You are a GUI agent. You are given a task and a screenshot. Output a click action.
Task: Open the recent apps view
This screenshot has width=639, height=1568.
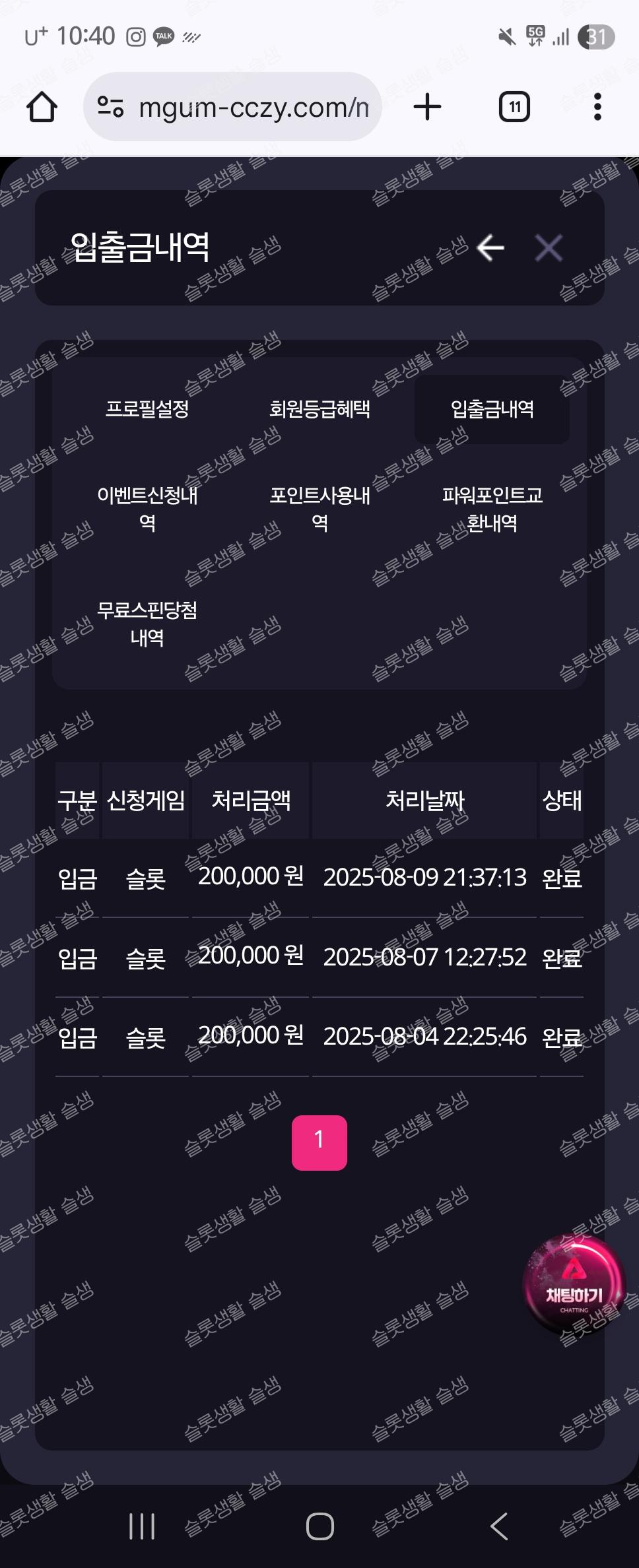[142, 1526]
